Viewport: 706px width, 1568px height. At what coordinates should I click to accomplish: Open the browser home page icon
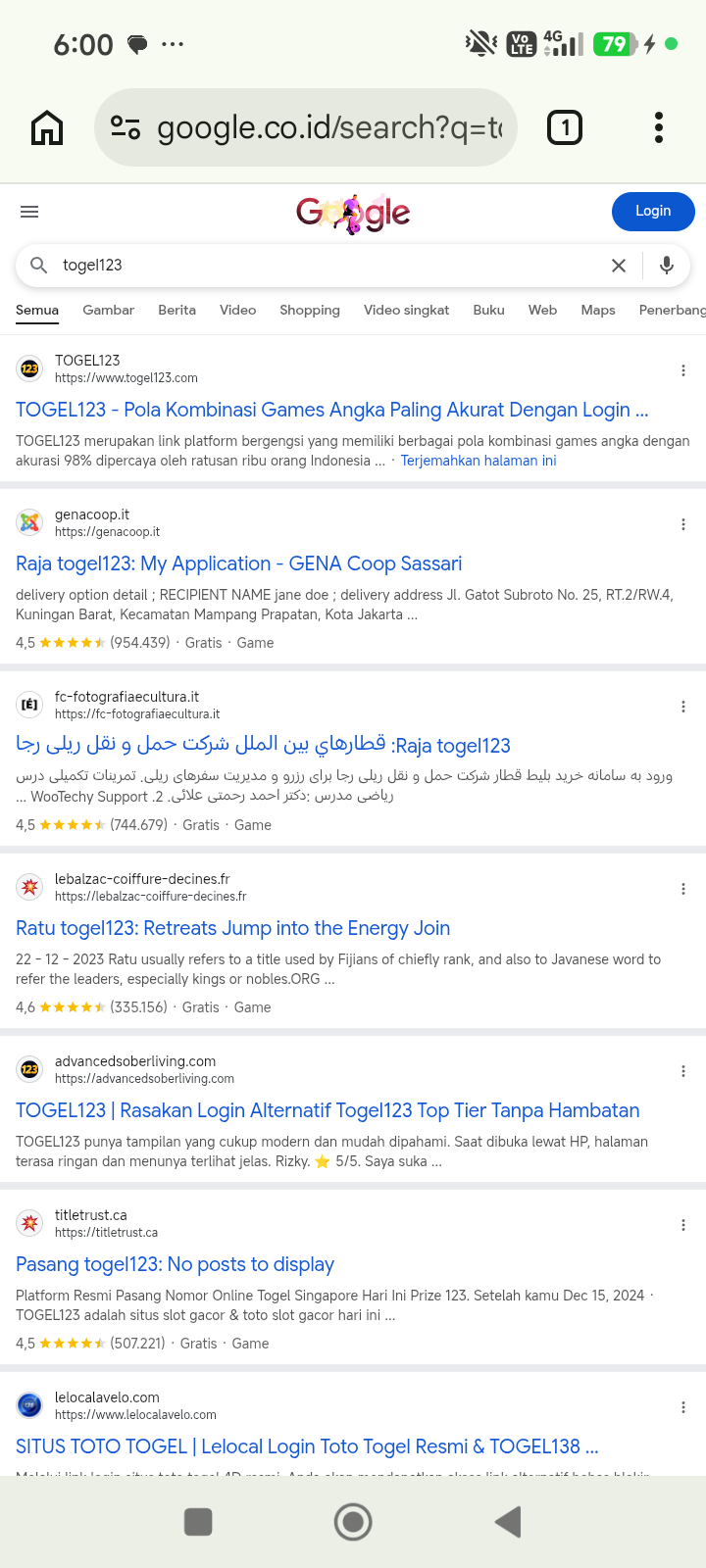pos(47,127)
